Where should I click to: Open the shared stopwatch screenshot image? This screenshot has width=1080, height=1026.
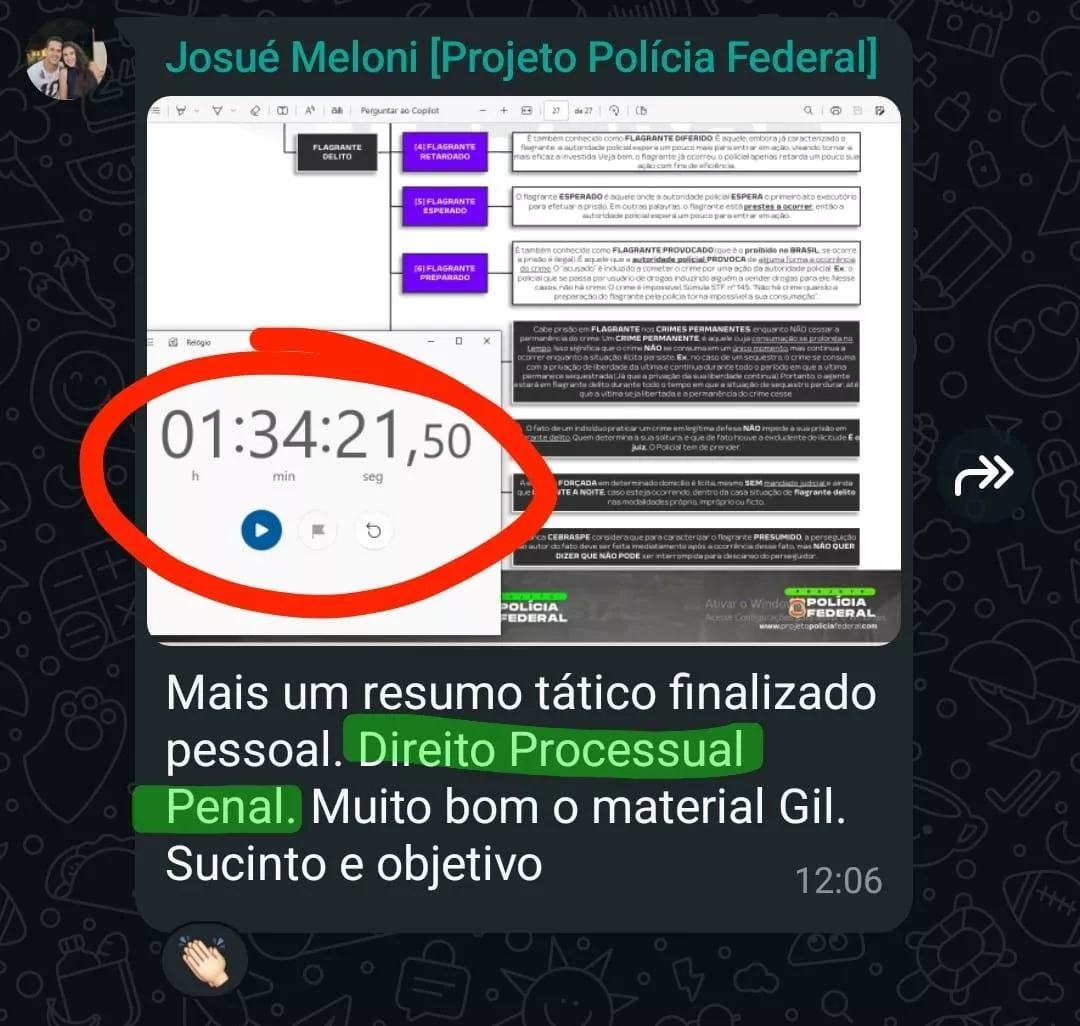coord(523,370)
